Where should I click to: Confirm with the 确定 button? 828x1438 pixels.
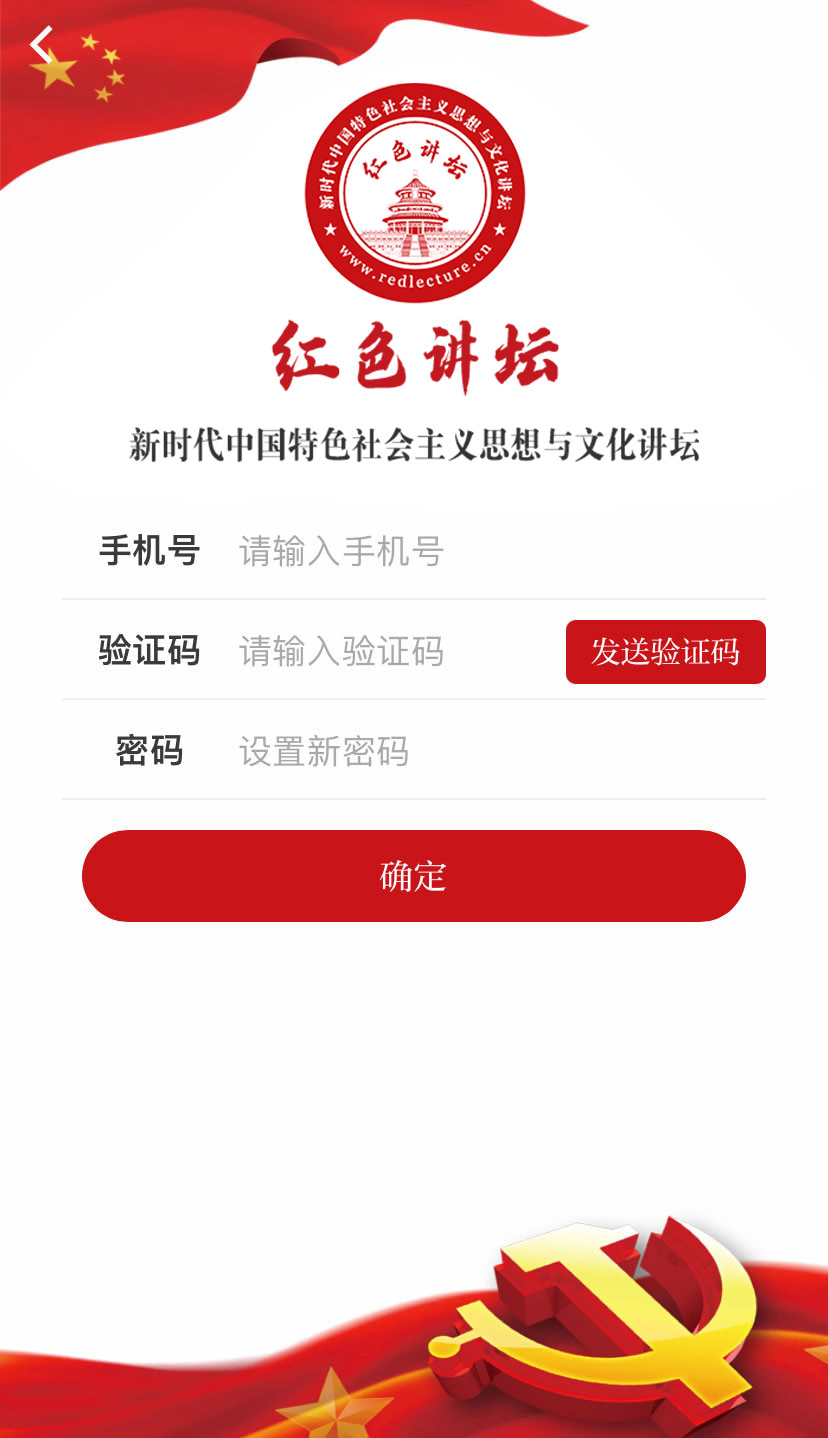pos(414,876)
